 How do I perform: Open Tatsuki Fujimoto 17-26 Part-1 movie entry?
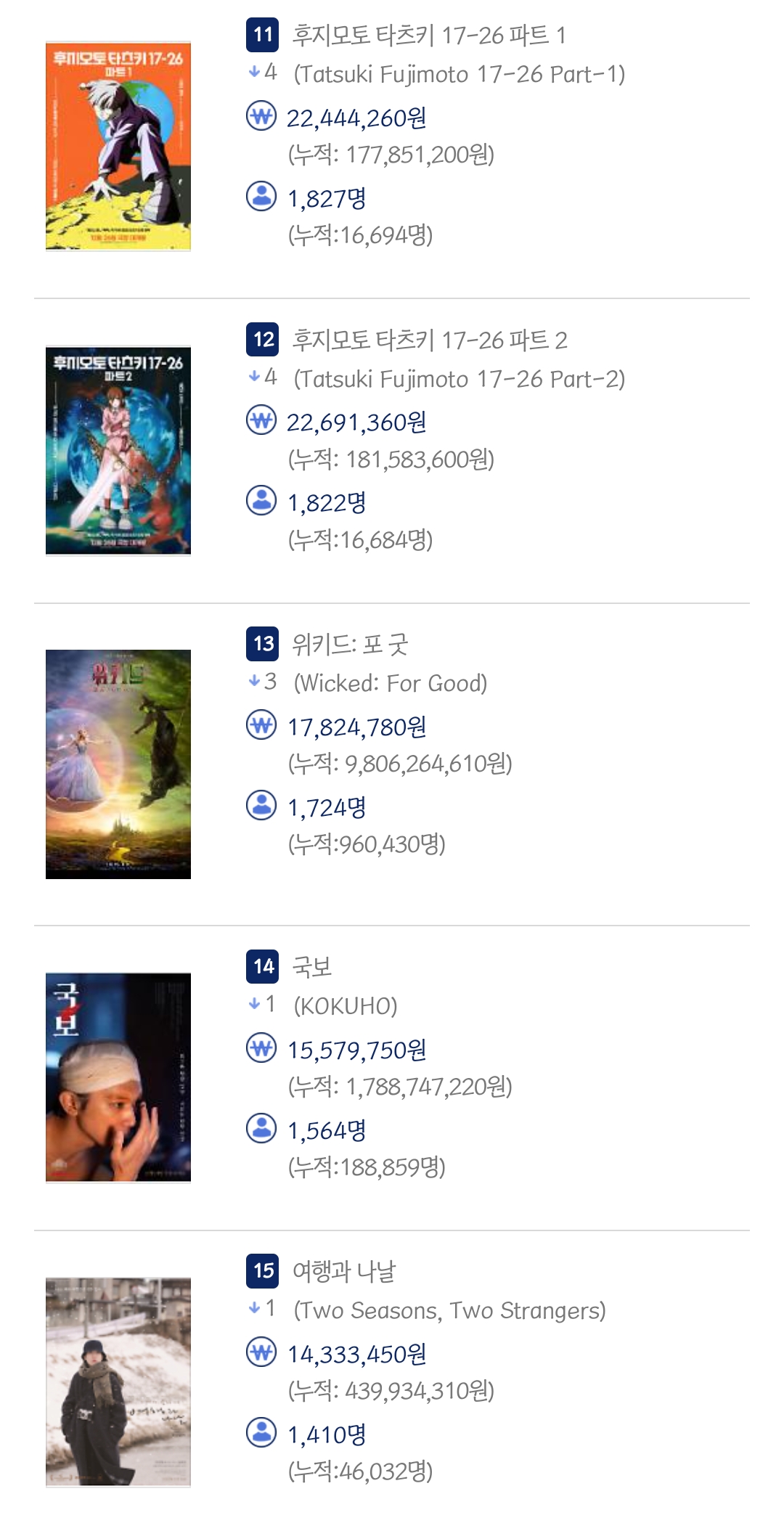coord(428,36)
